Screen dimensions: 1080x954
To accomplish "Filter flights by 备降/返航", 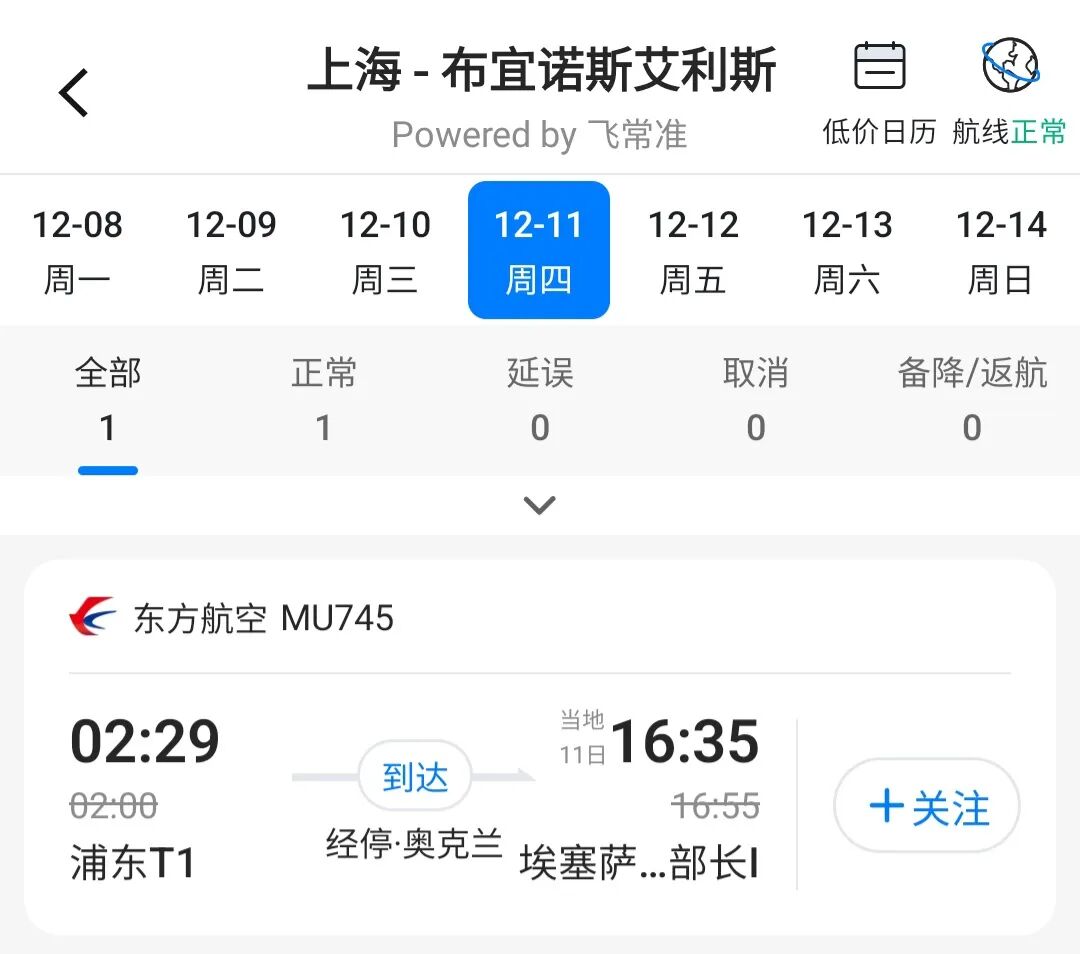I will click(x=972, y=400).
